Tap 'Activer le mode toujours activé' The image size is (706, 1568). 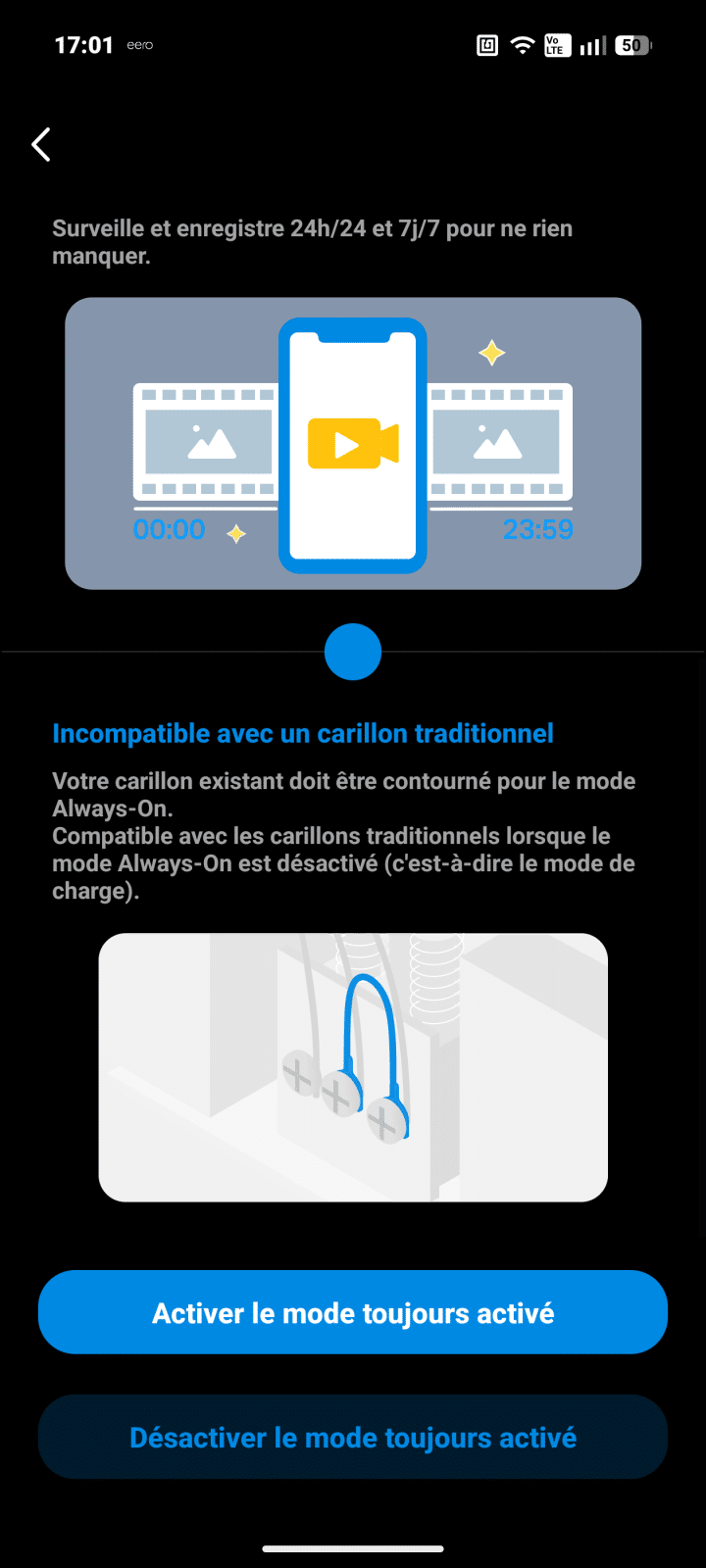(x=353, y=1312)
